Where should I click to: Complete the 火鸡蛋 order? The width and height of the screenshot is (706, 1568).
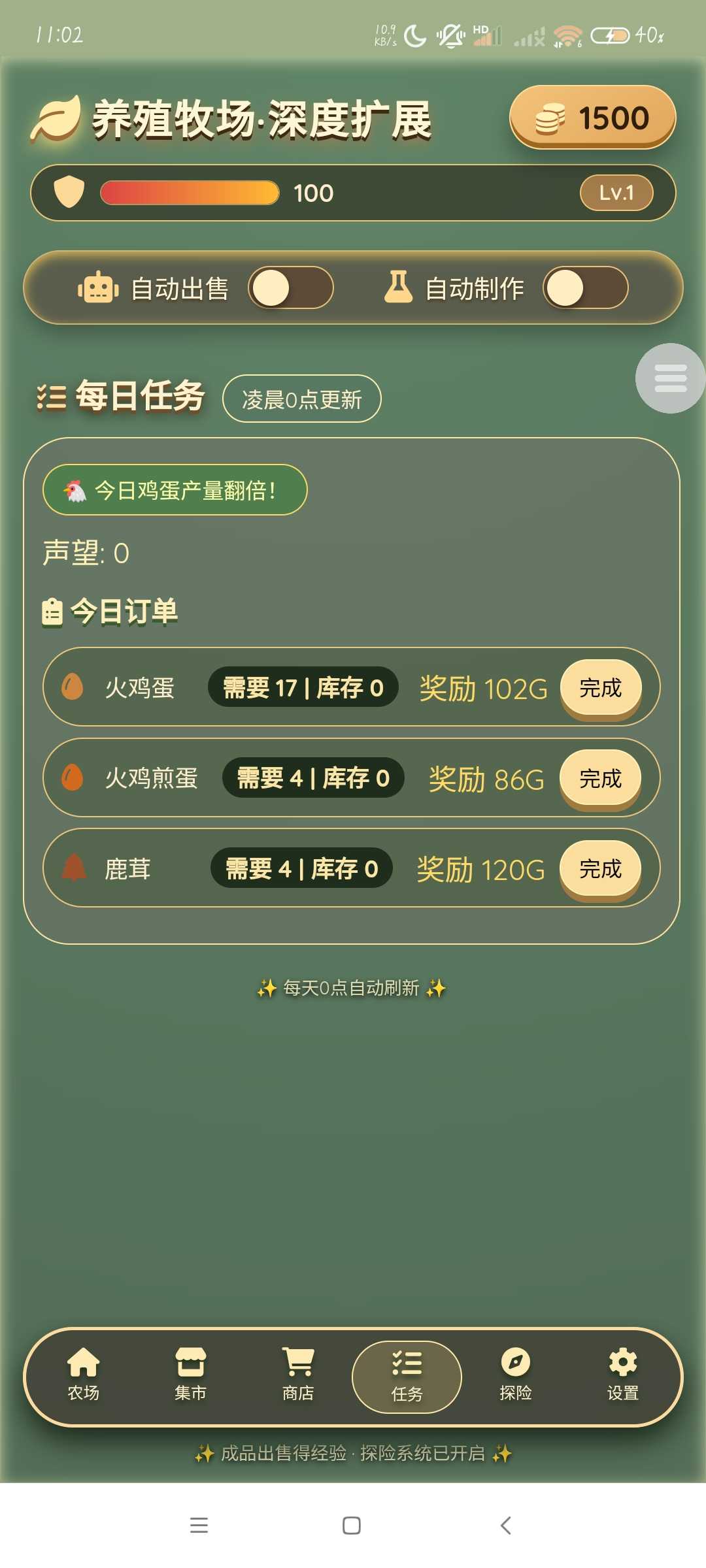tap(600, 688)
